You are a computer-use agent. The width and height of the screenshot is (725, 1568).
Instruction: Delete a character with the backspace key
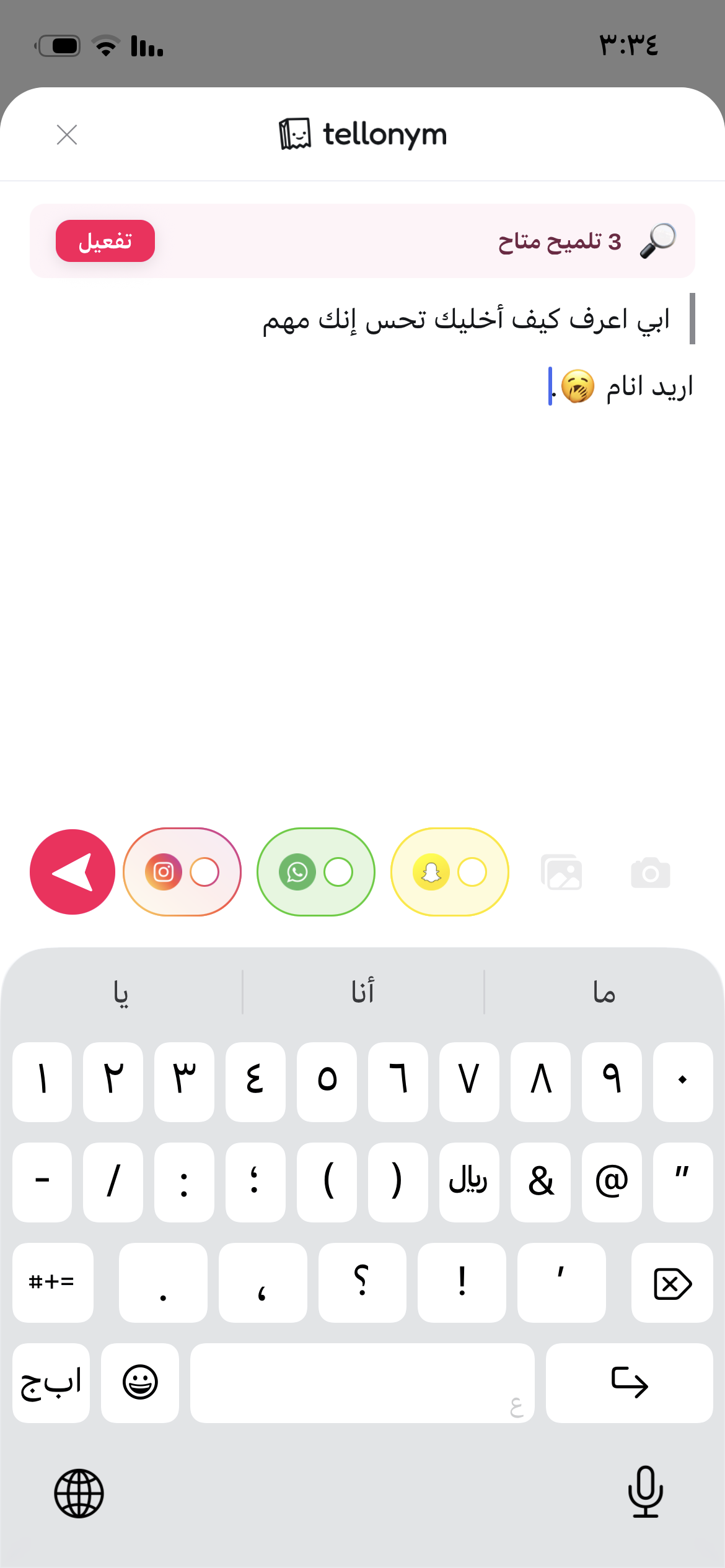point(672,1283)
